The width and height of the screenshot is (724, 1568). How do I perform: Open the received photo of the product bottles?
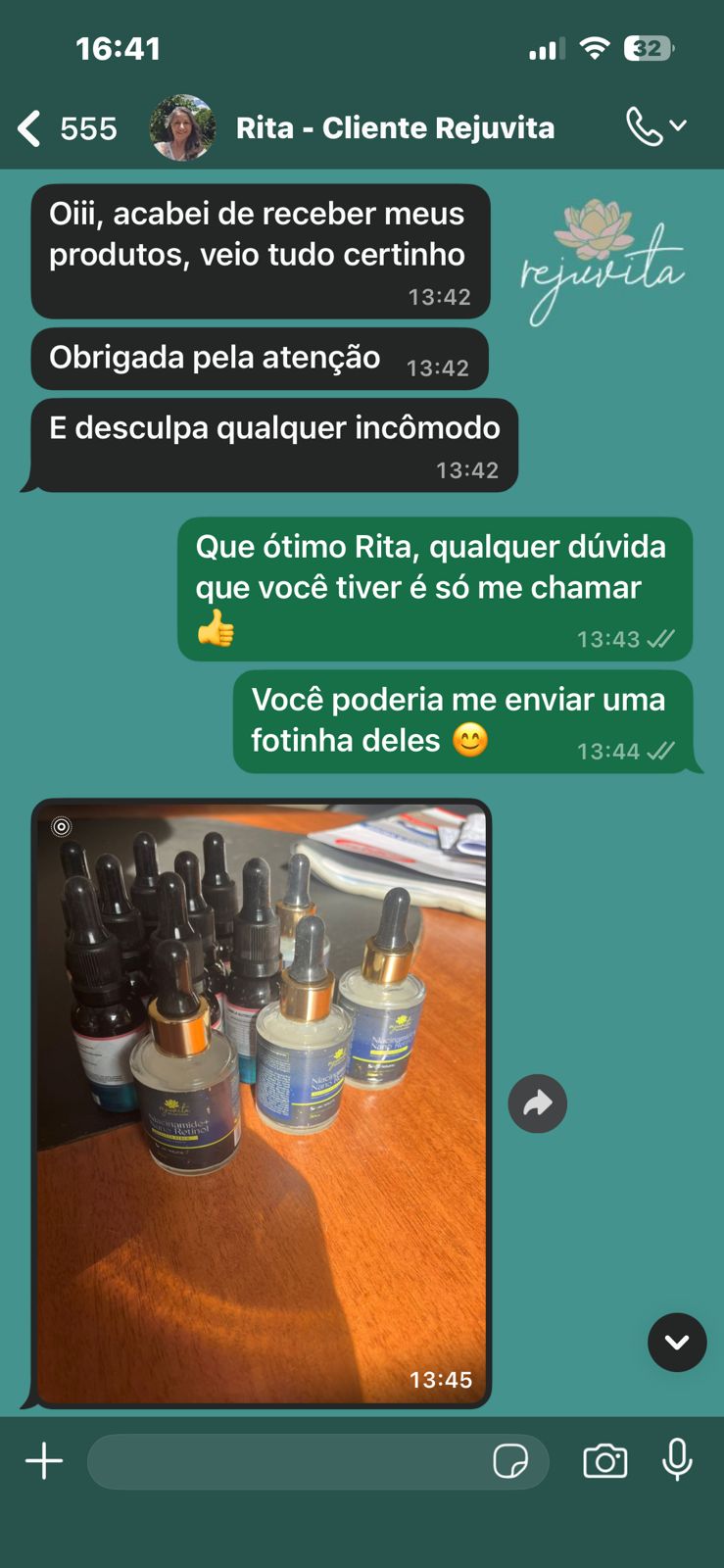(x=261, y=1102)
